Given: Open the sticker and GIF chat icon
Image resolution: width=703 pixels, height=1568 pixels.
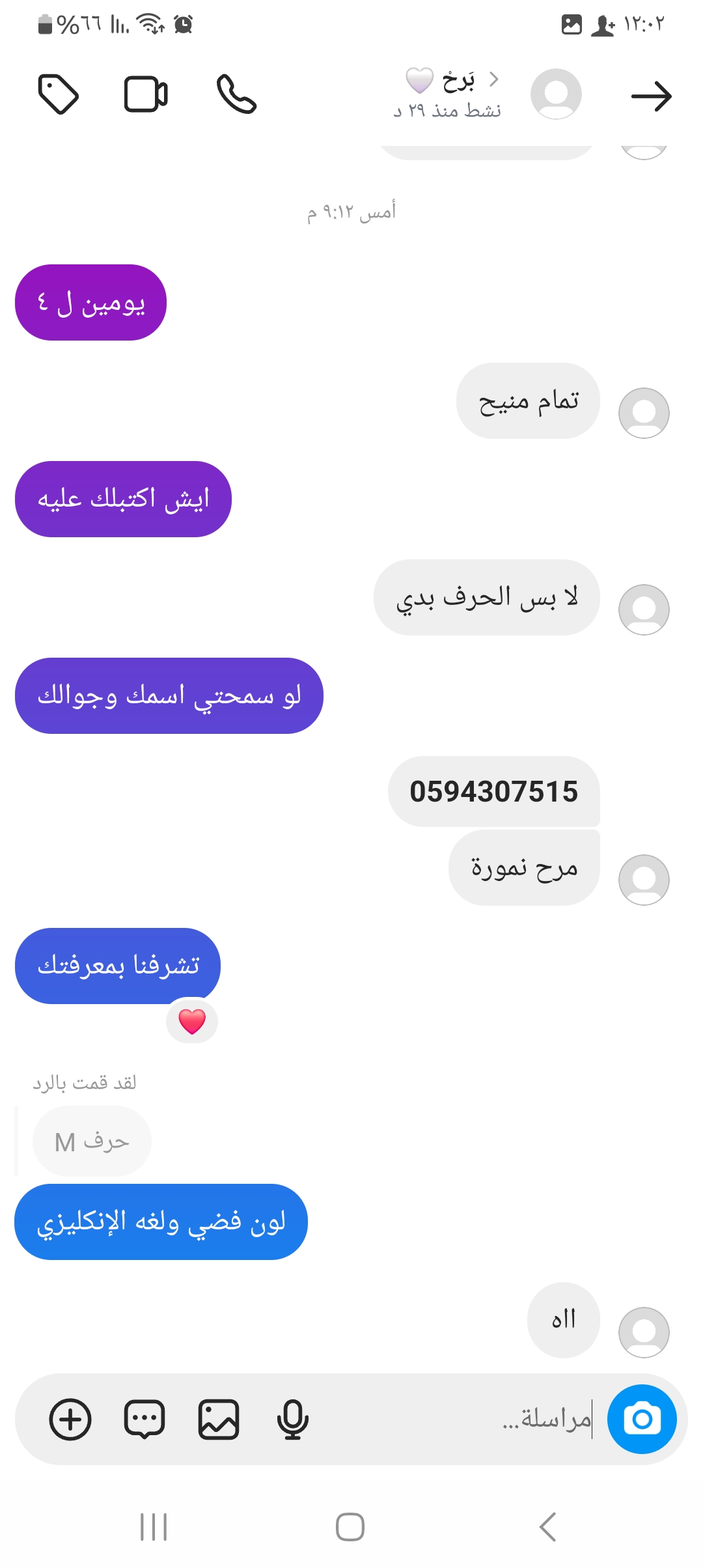Looking at the screenshot, I should pos(145,1419).
